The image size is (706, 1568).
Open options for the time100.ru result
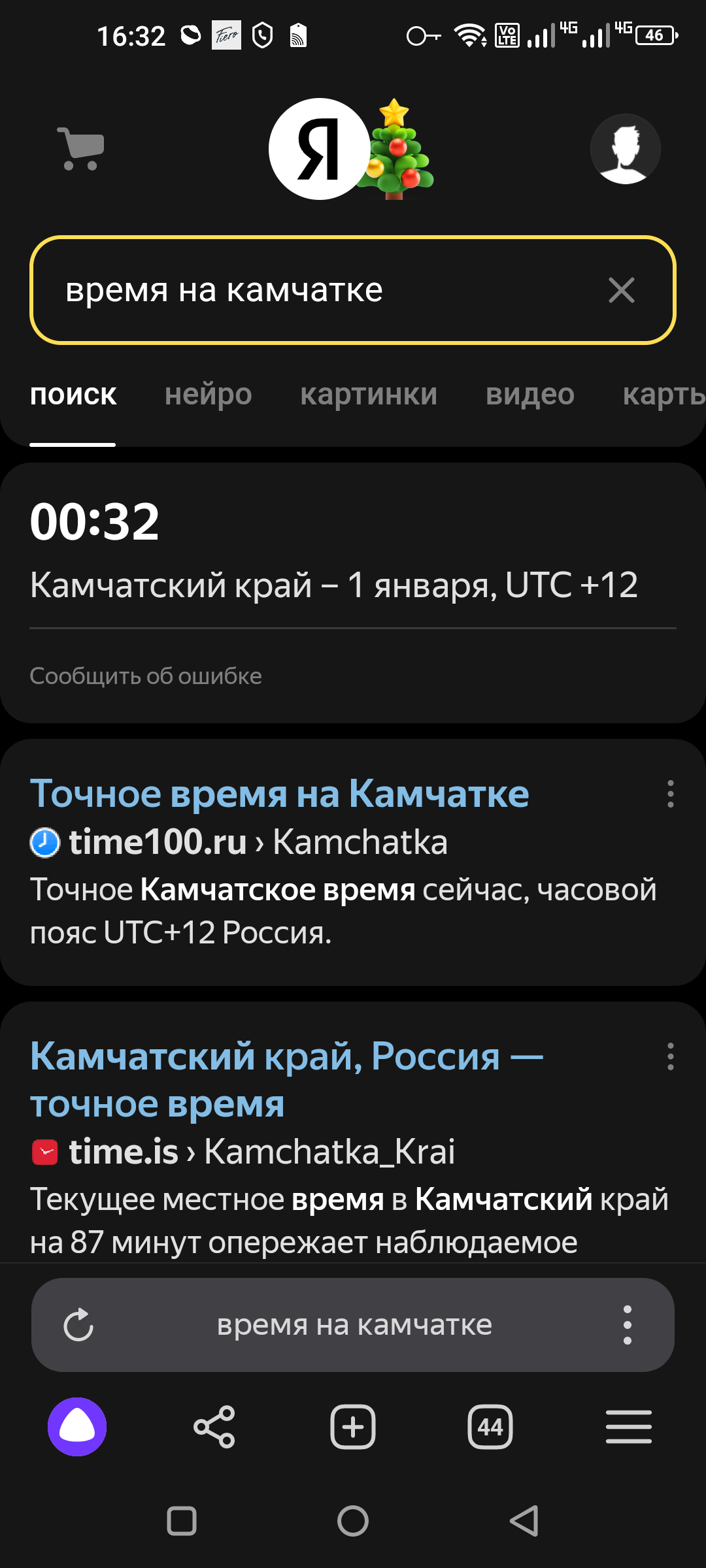pyautogui.click(x=670, y=794)
